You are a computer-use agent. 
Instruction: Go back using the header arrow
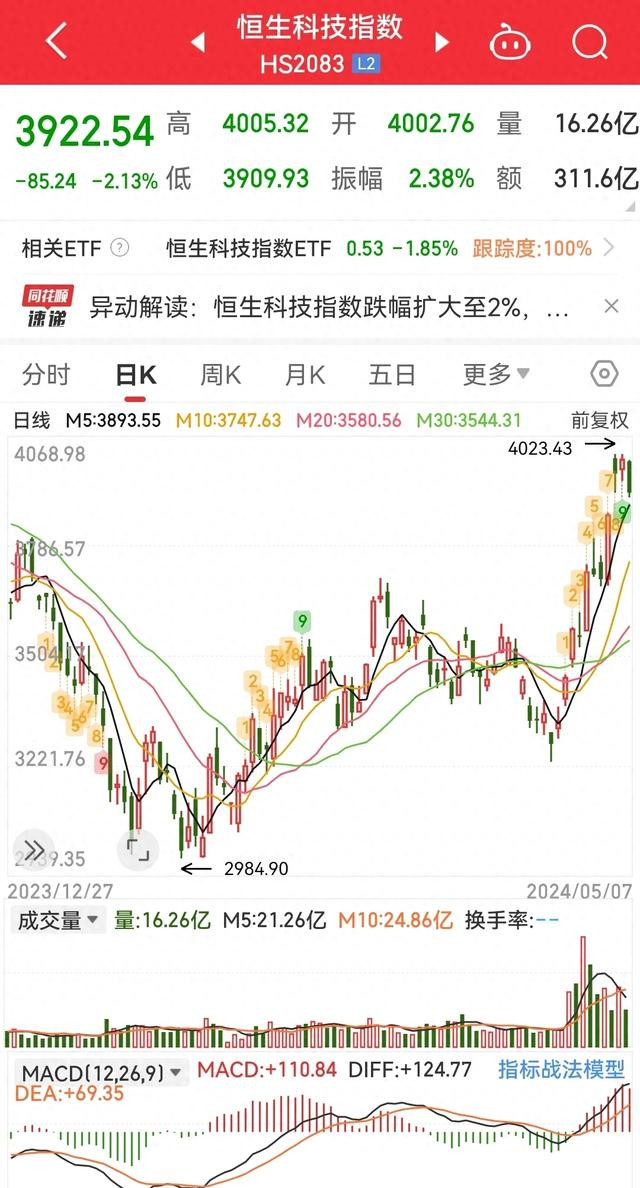click(x=56, y=41)
